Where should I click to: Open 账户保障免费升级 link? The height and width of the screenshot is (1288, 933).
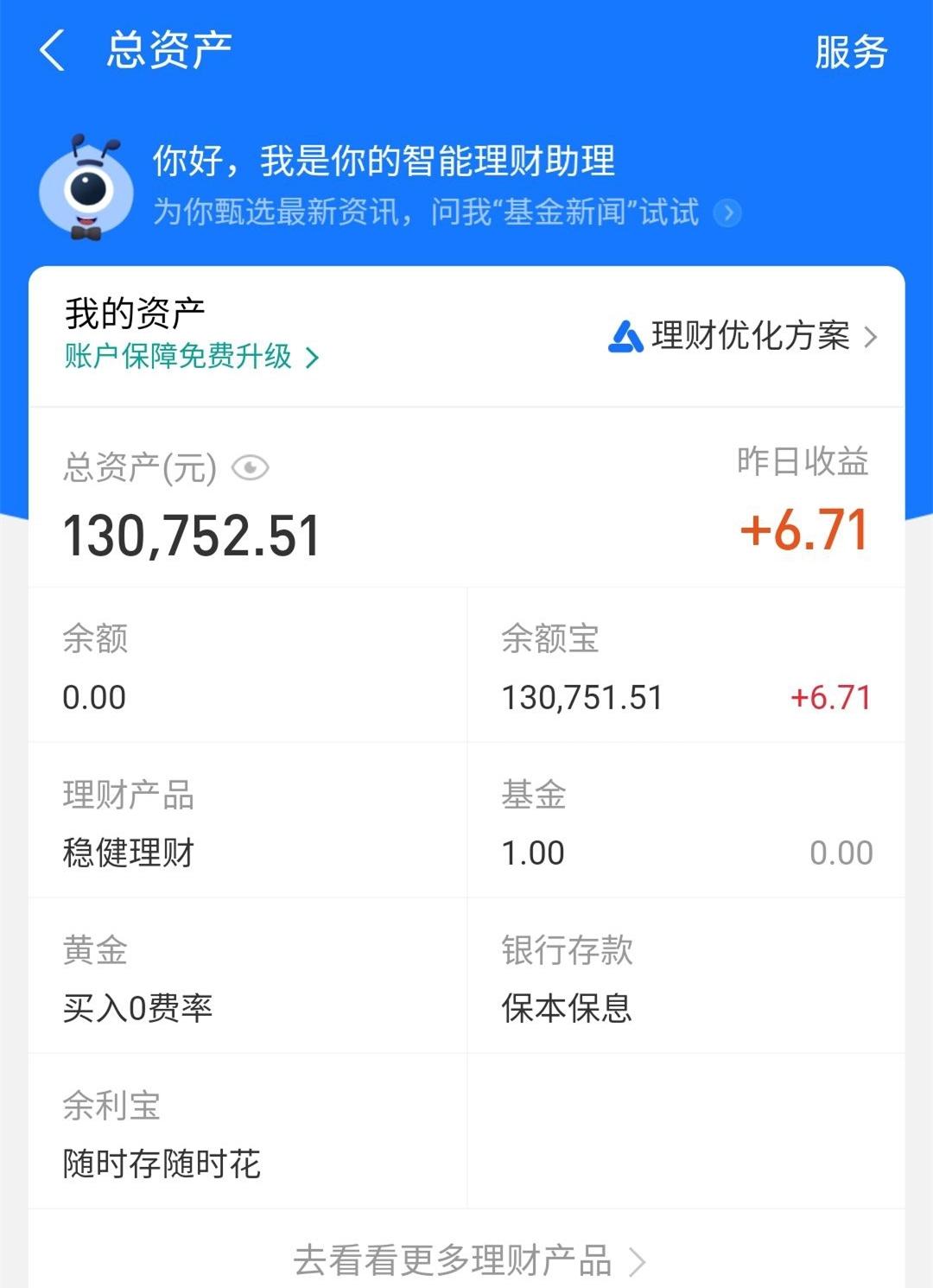[191, 357]
